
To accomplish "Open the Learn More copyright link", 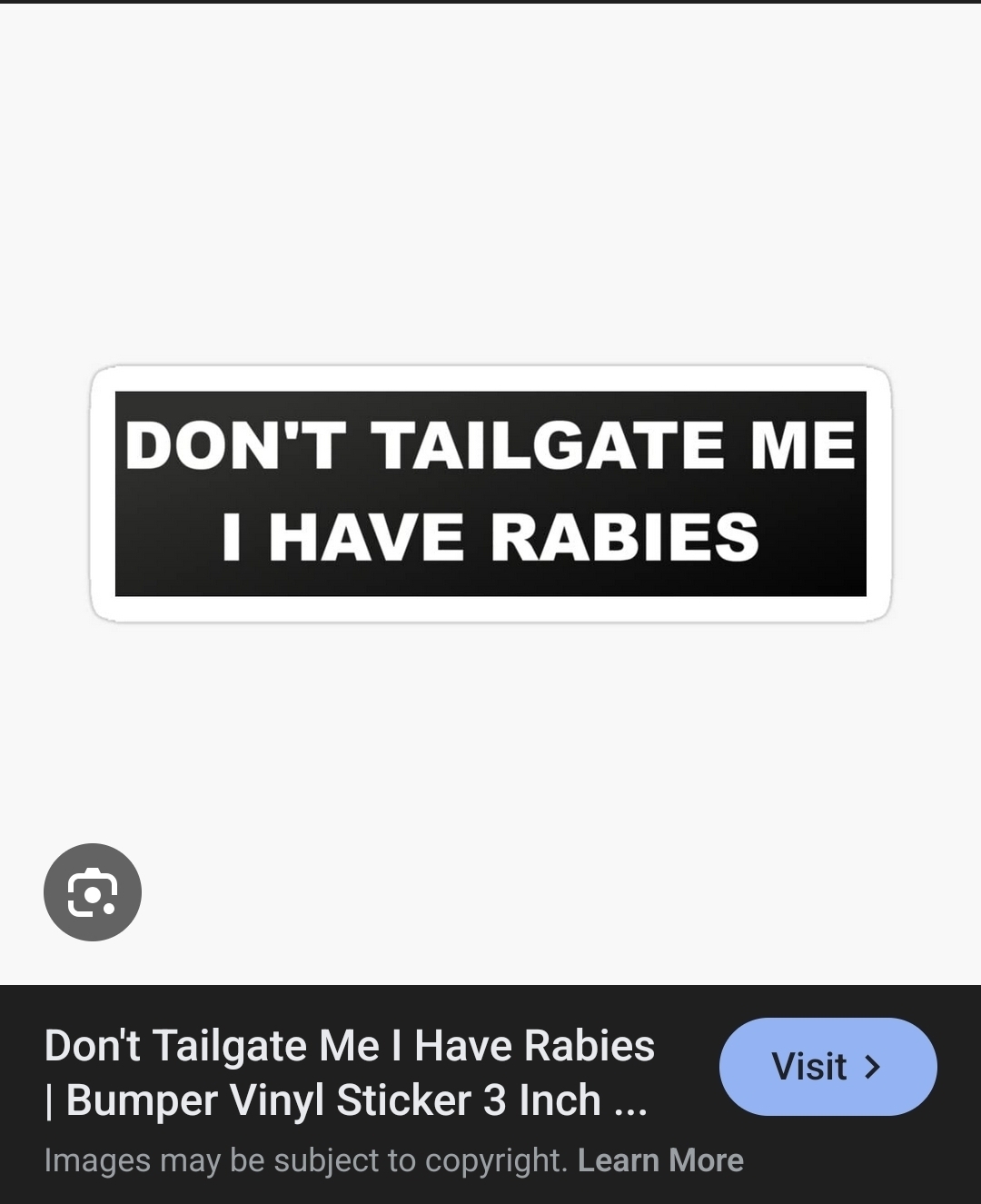I will coord(660,1160).
